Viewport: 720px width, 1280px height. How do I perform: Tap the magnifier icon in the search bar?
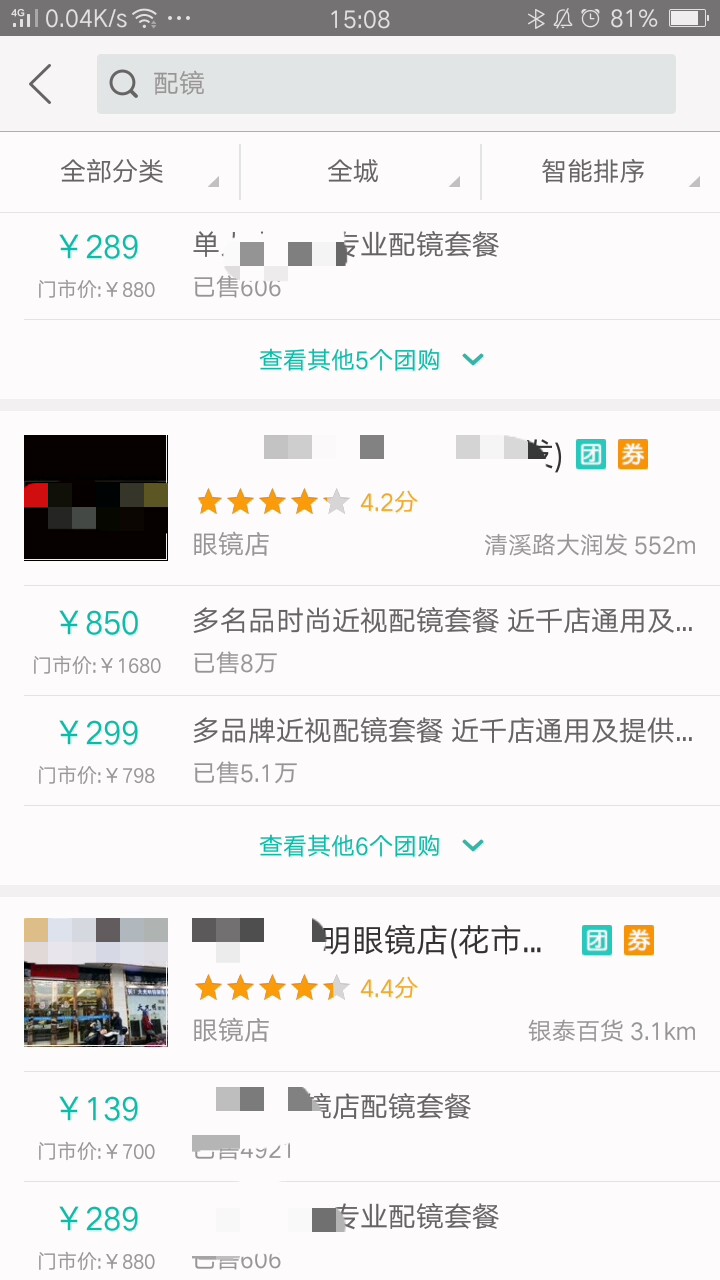(122, 84)
